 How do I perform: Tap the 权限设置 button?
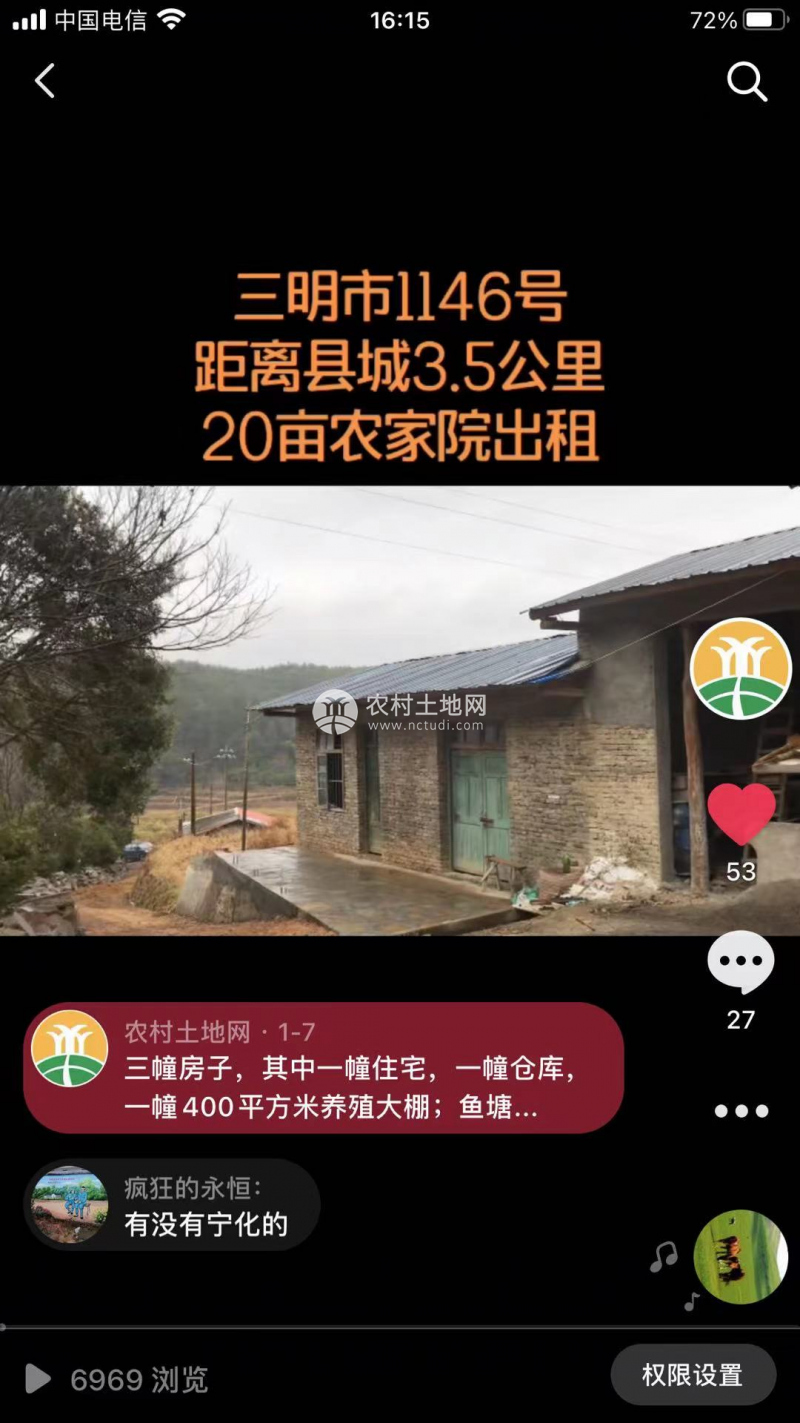[692, 1375]
